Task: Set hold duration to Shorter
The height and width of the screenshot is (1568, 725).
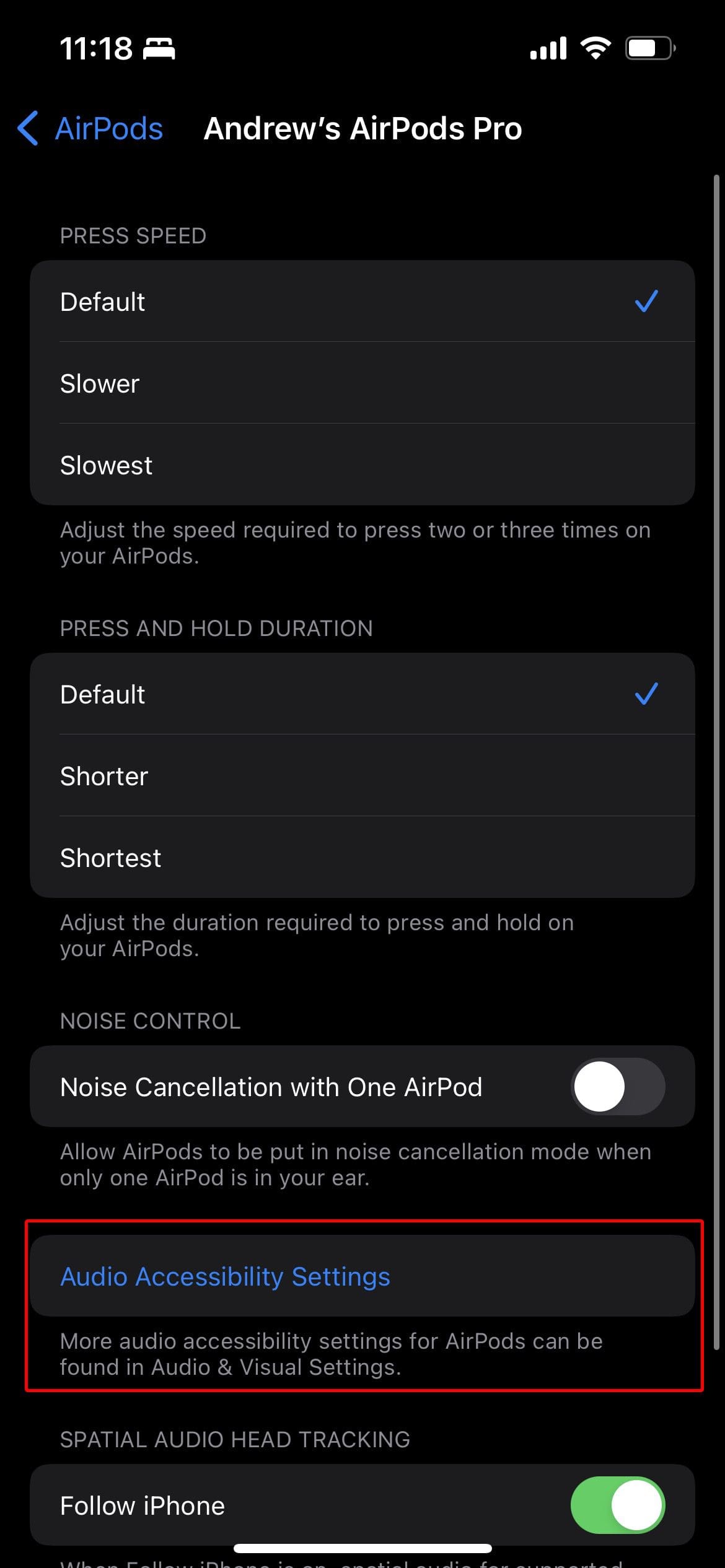Action: click(x=362, y=776)
